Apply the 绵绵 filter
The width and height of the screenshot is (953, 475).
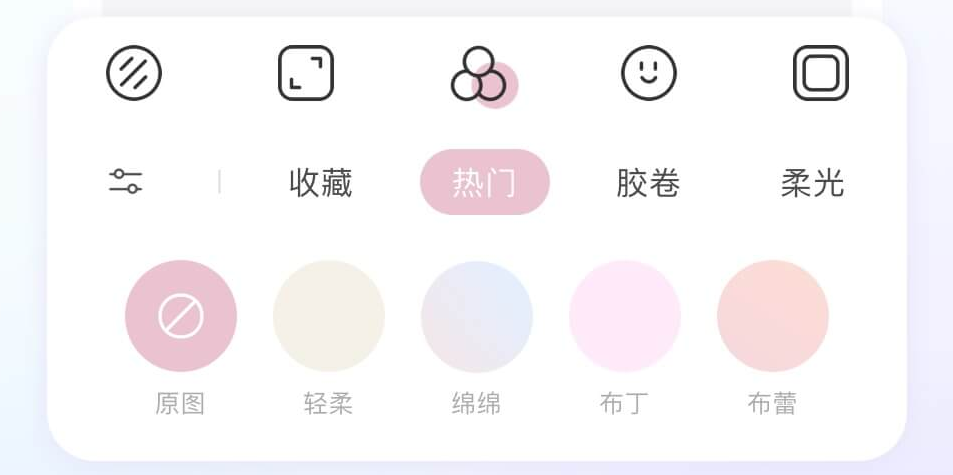coord(477,316)
